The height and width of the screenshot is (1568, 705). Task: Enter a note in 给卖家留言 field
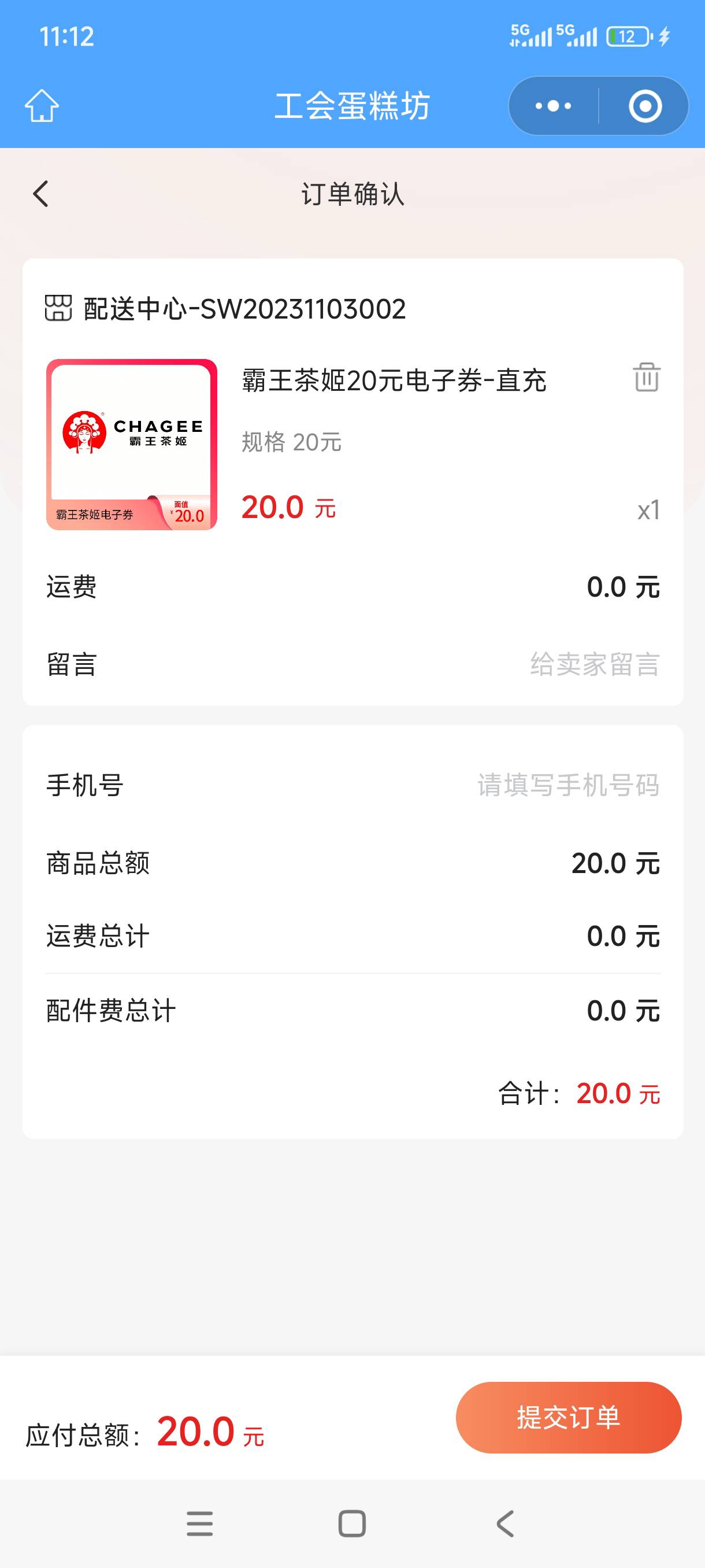(593, 664)
